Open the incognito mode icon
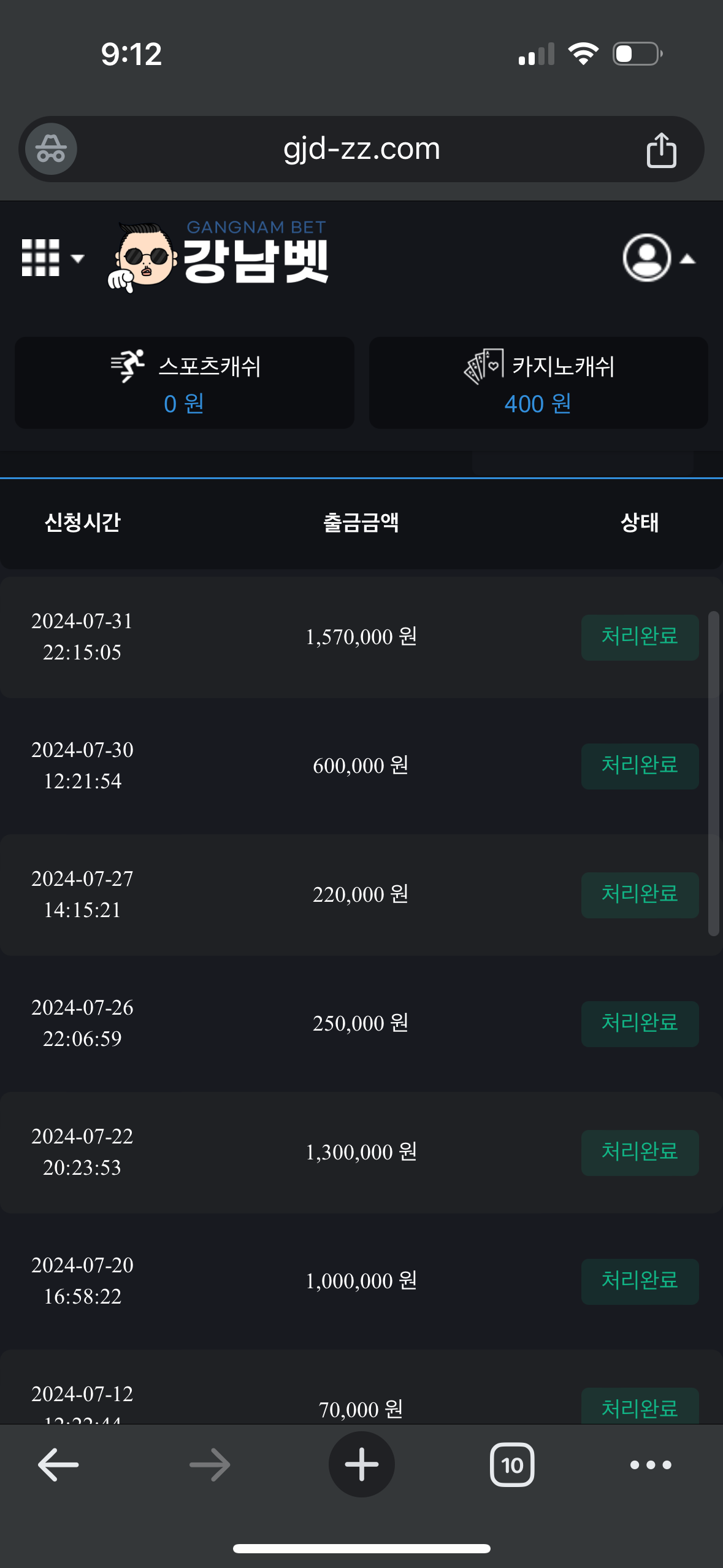Screen dimensions: 723x1568 click(51, 149)
